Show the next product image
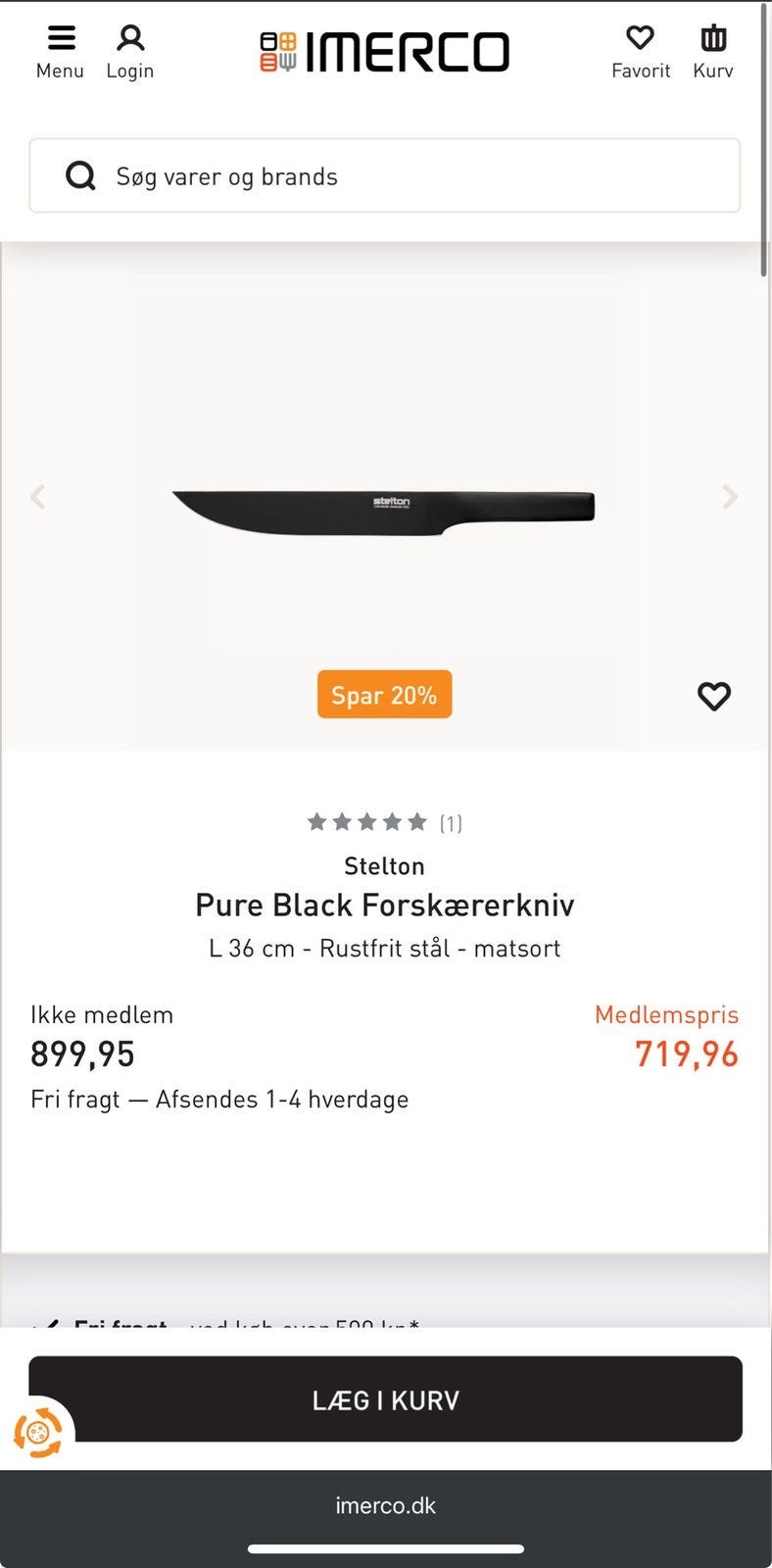Image resolution: width=772 pixels, height=1568 pixels. coord(729,497)
